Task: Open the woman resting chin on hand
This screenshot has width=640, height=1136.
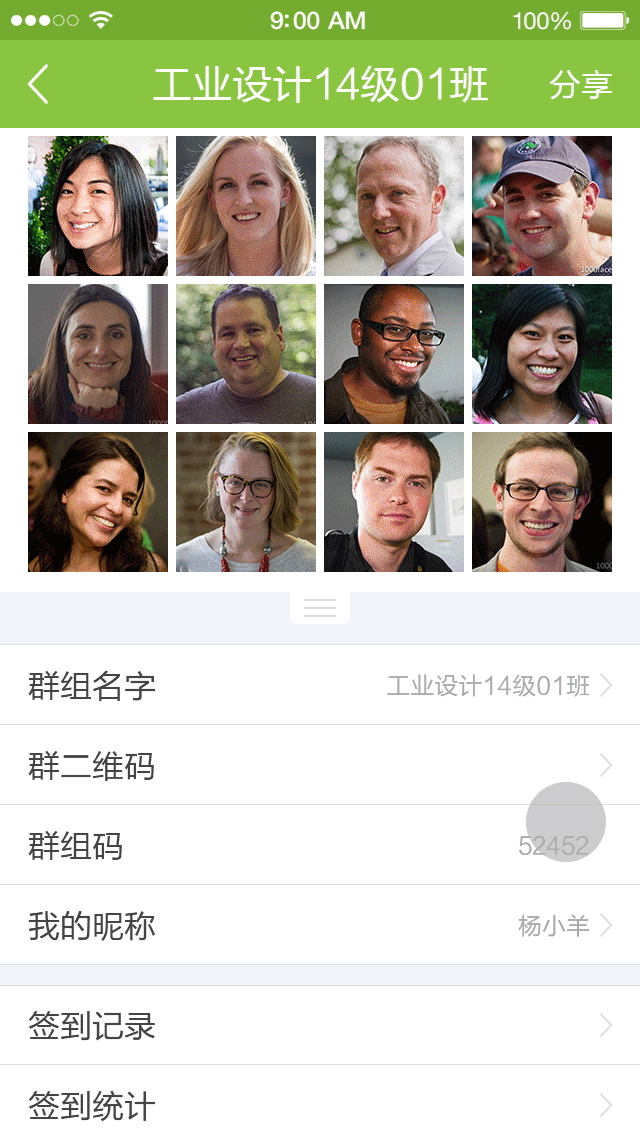Action: pyautogui.click(x=98, y=354)
